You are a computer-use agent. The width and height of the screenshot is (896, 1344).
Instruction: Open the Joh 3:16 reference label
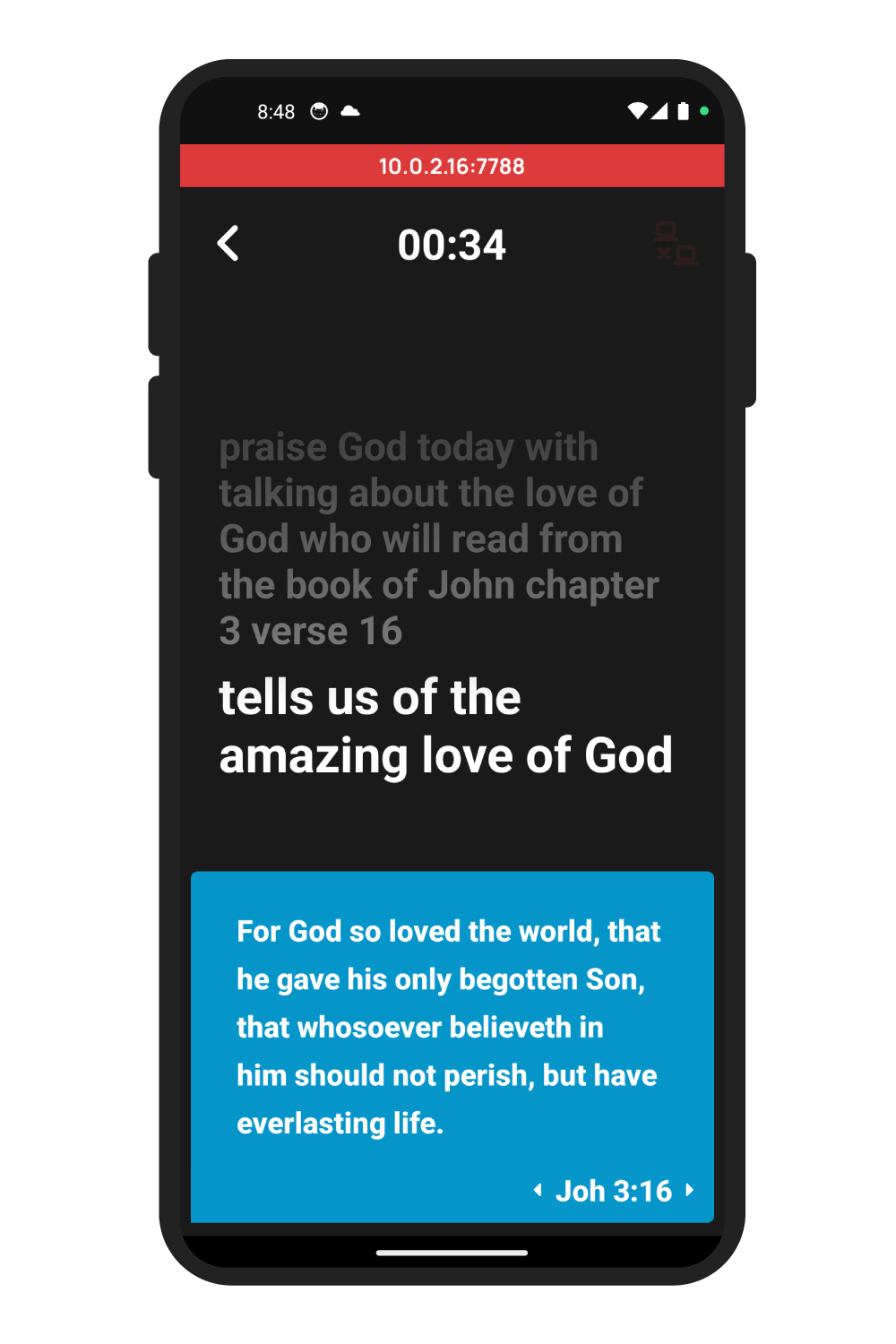pos(614,1191)
